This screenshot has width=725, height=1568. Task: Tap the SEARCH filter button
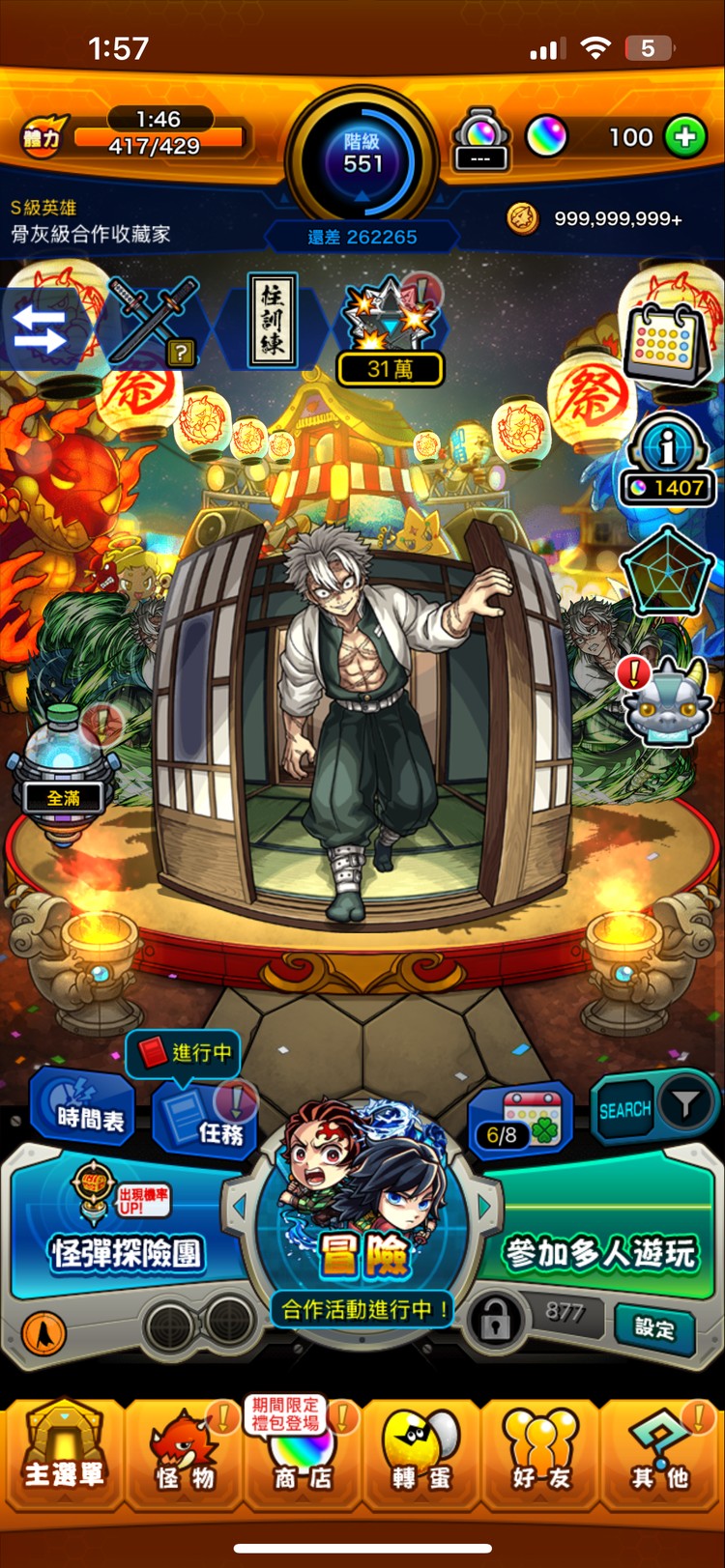[653, 1107]
